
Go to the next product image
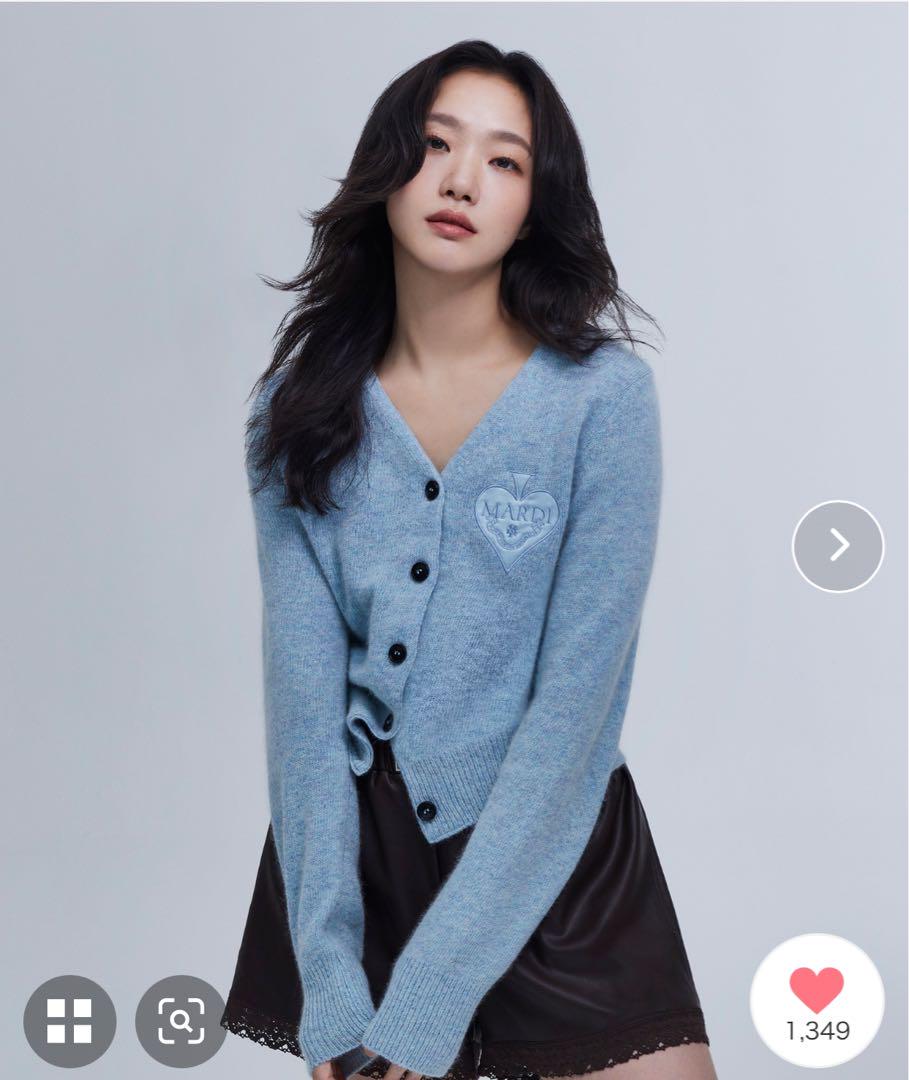tap(838, 546)
